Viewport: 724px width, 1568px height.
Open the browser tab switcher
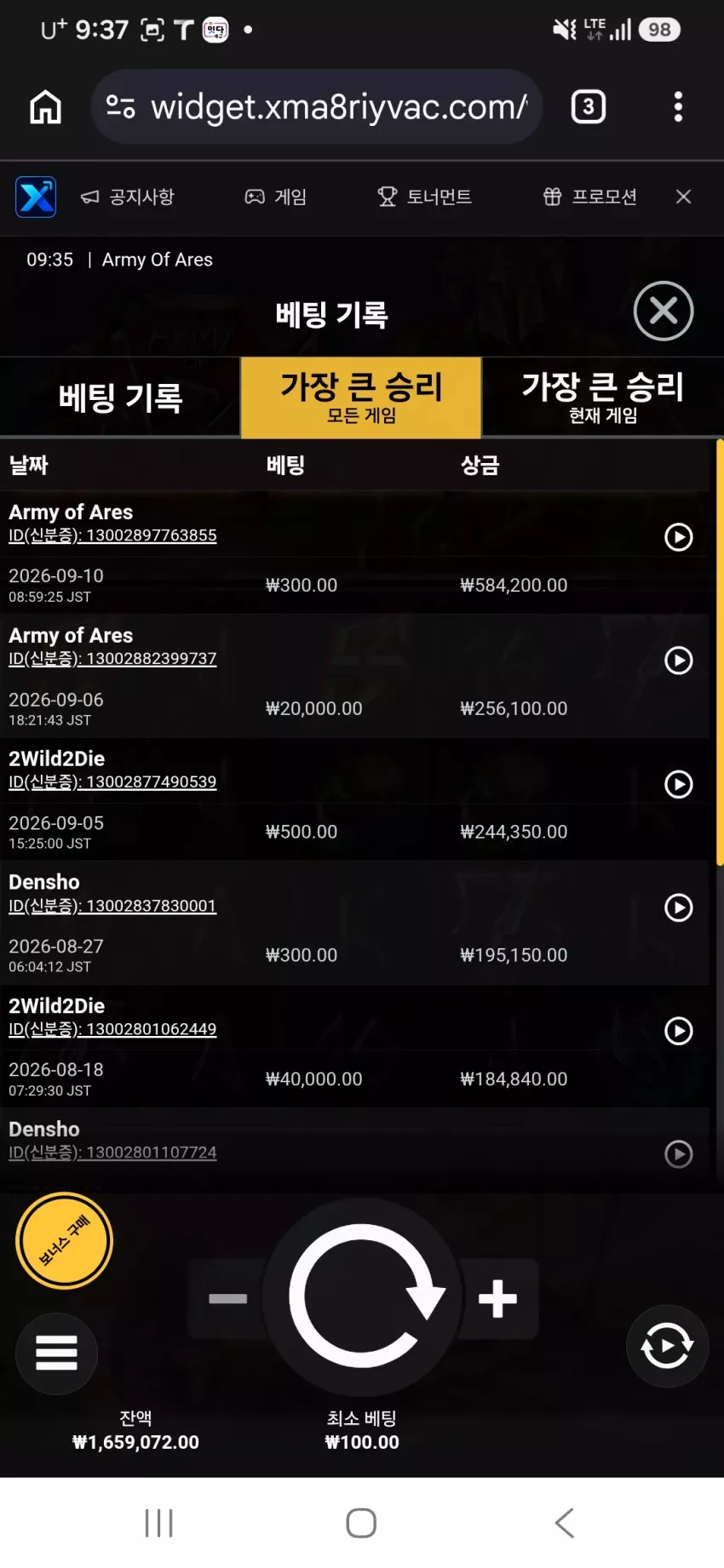click(589, 106)
